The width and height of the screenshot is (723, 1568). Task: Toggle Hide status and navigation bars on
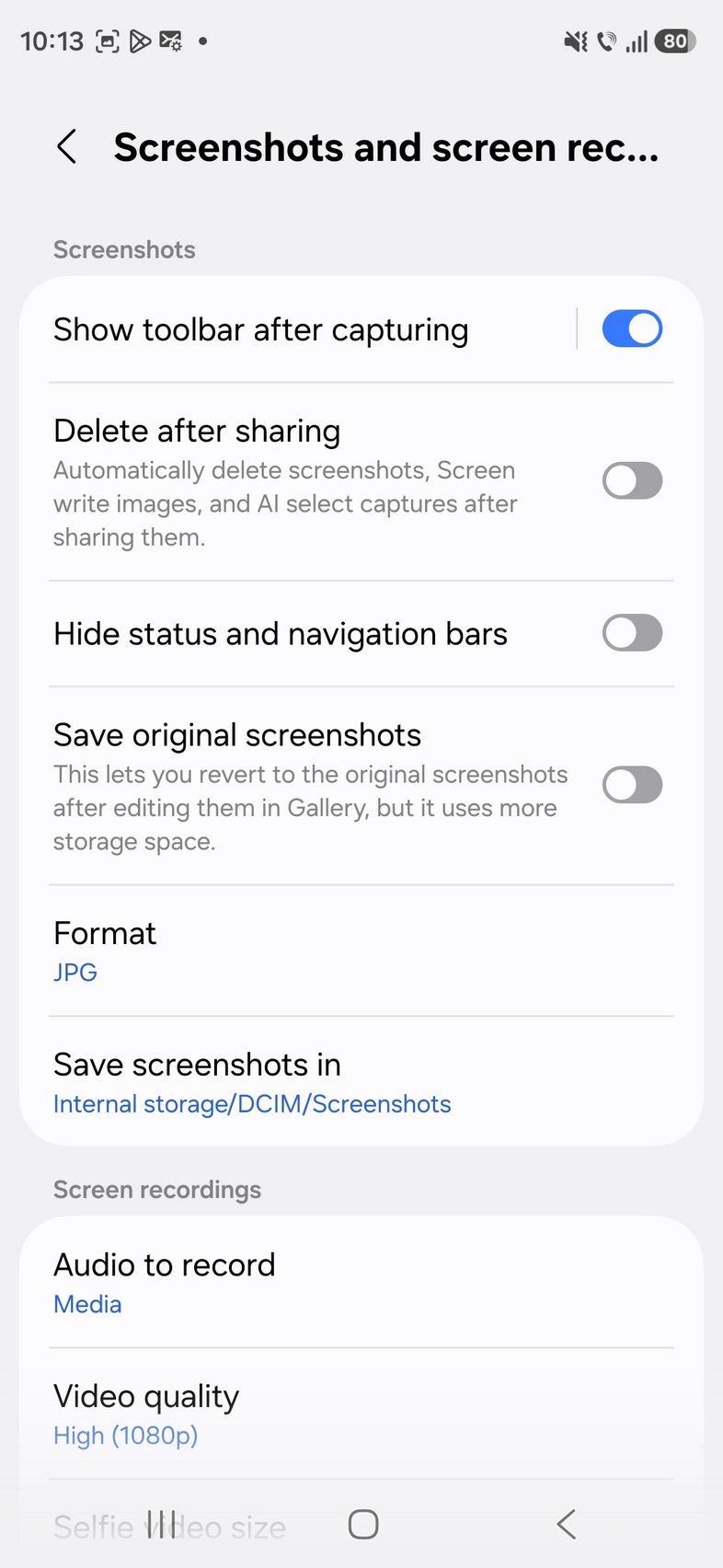point(632,633)
